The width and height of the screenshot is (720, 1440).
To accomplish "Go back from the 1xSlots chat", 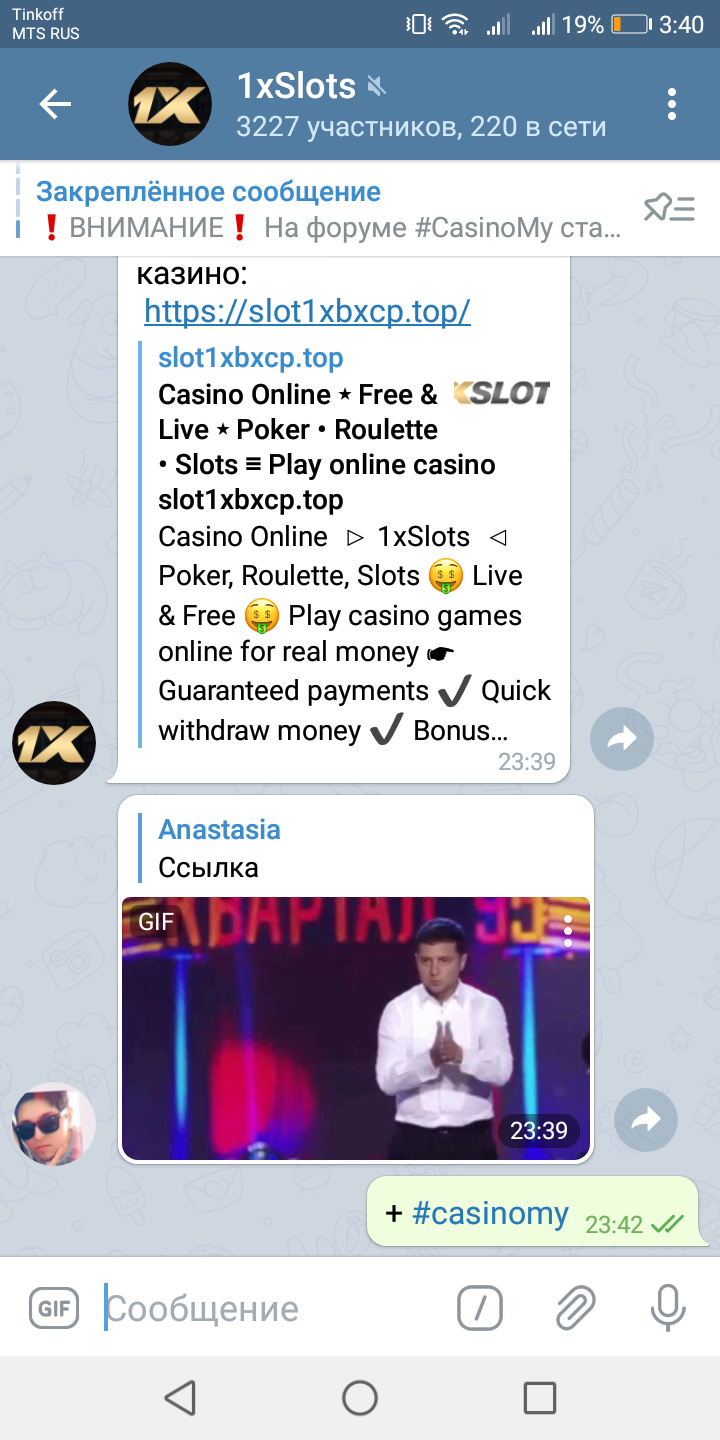I will [x=56, y=104].
